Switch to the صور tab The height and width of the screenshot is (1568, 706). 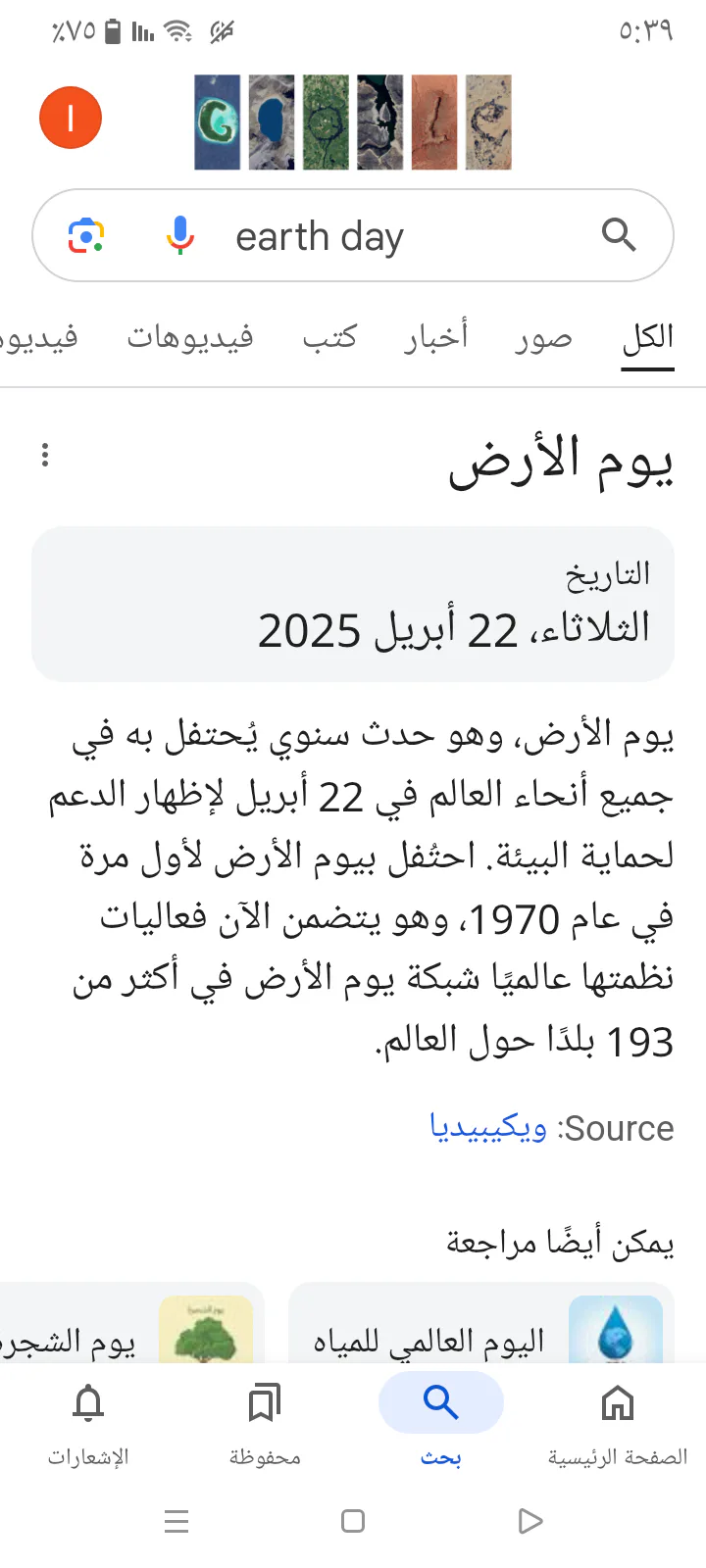pos(543,338)
